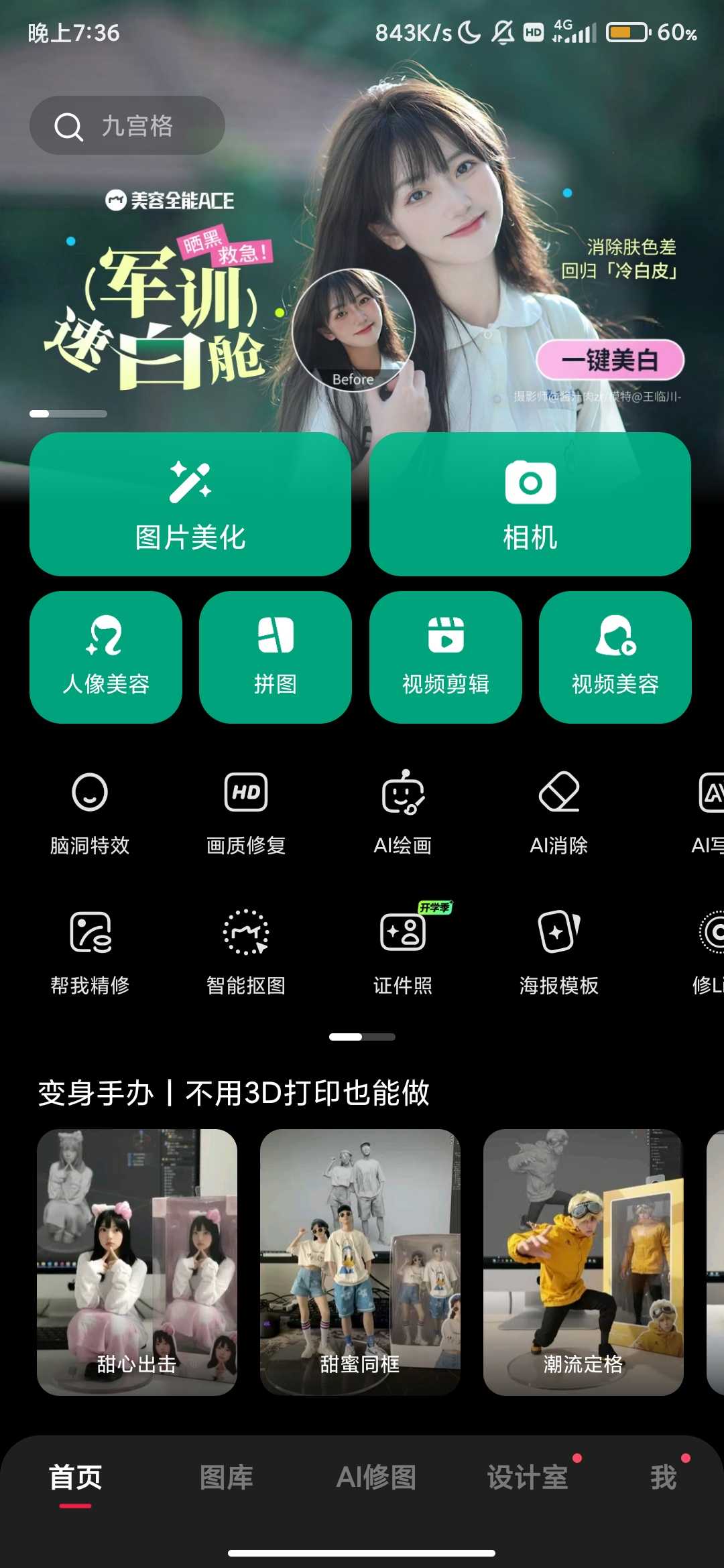Viewport: 724px width, 1568px height.
Task: Start a 拼图 collage
Action: (276, 657)
